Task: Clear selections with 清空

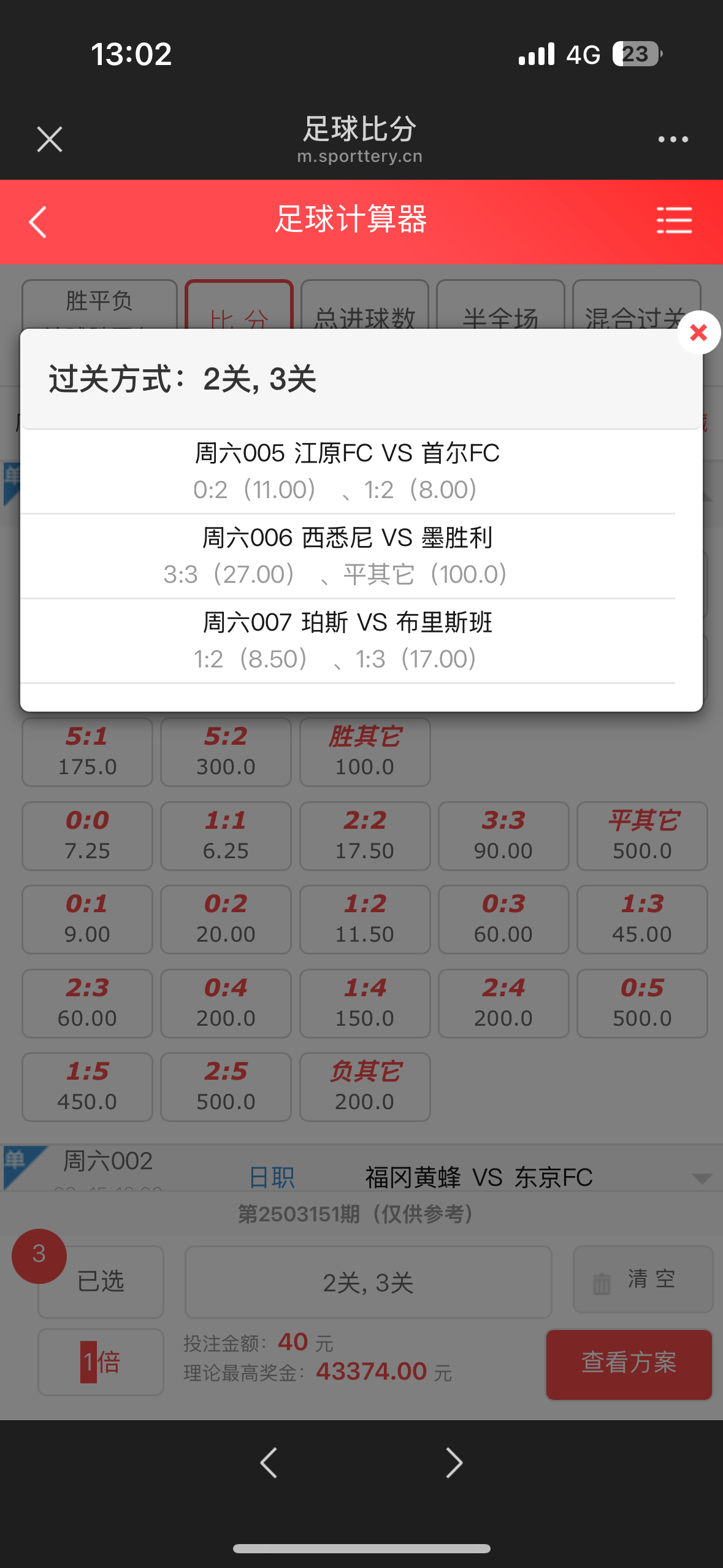Action: point(642,1280)
